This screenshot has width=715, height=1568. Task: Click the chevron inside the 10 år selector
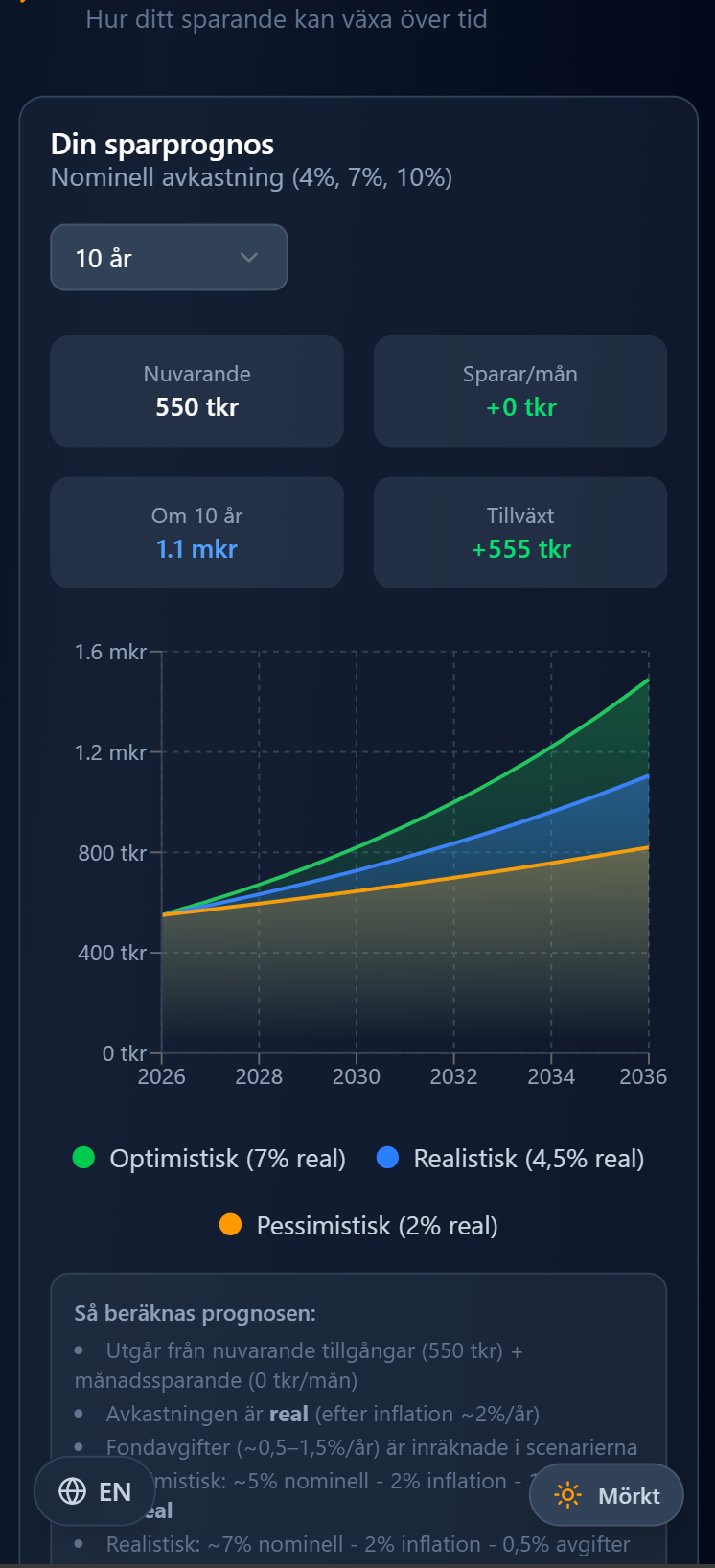click(x=249, y=257)
